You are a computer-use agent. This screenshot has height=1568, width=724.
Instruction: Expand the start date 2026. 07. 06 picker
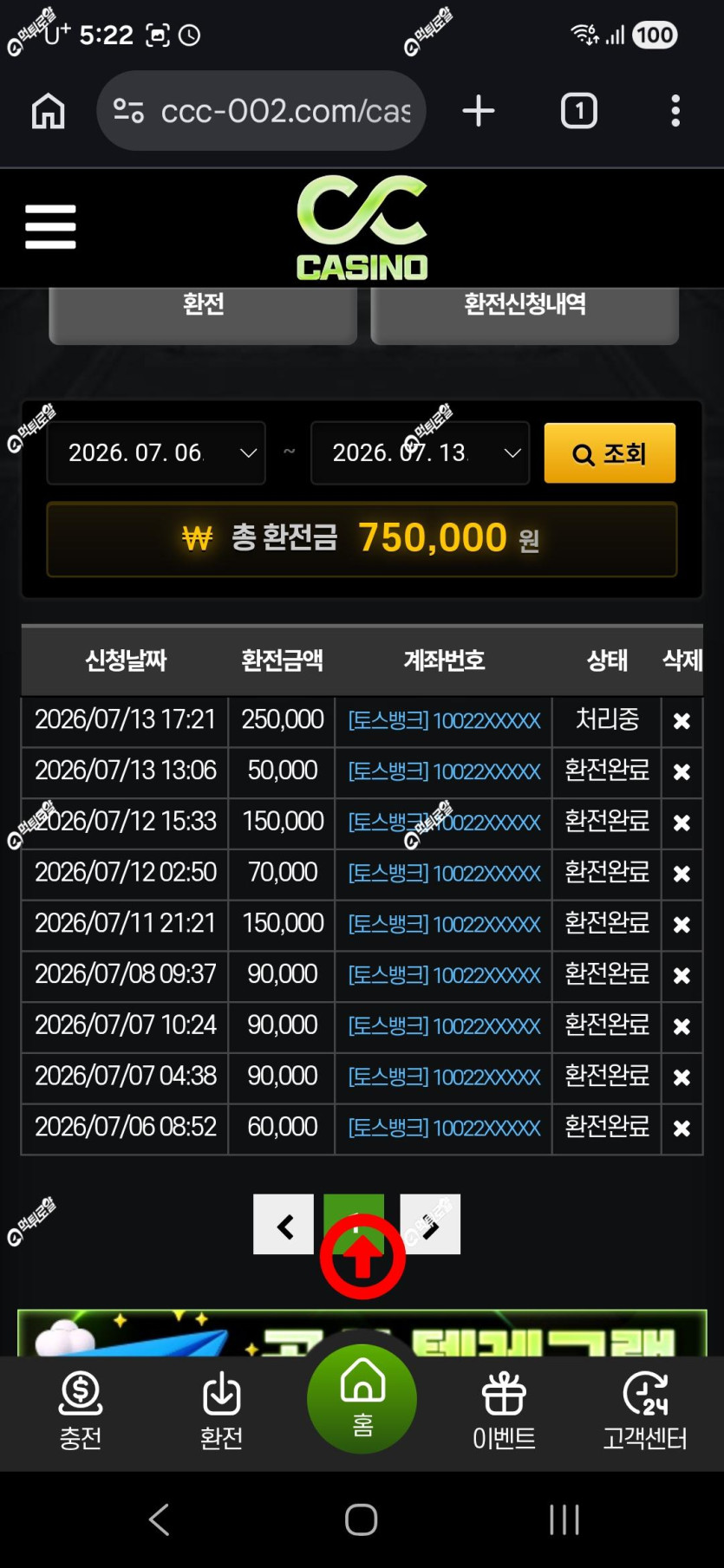click(156, 452)
